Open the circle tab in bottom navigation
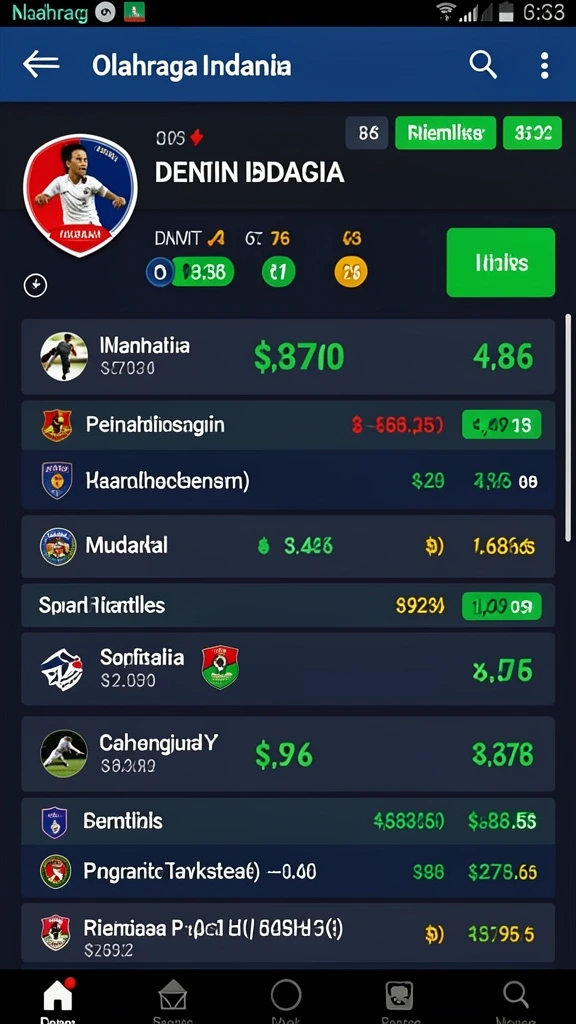The height and width of the screenshot is (1024, 576). (x=286, y=998)
